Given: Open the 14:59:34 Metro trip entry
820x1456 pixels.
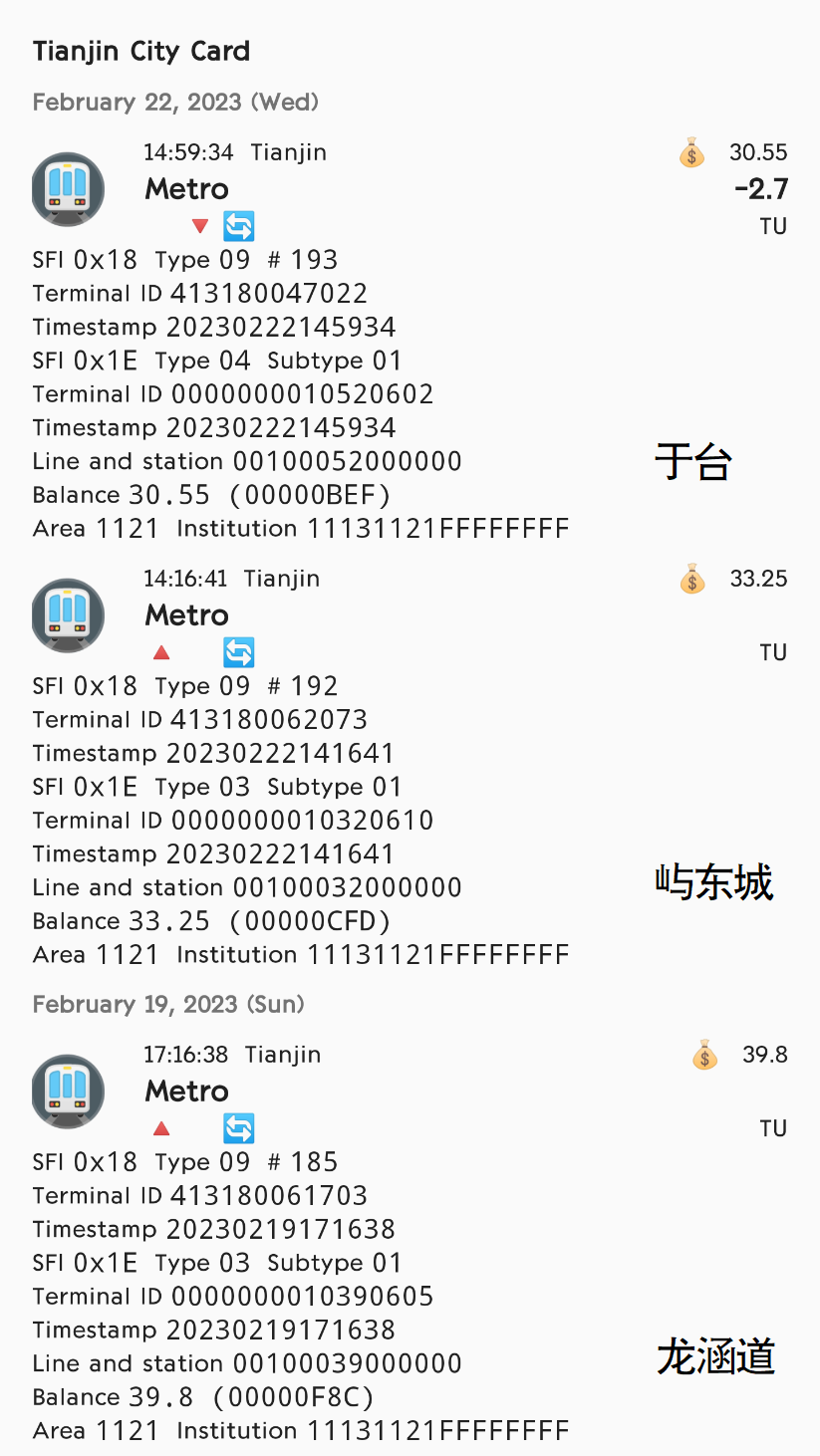Looking at the screenshot, I should (187, 189).
